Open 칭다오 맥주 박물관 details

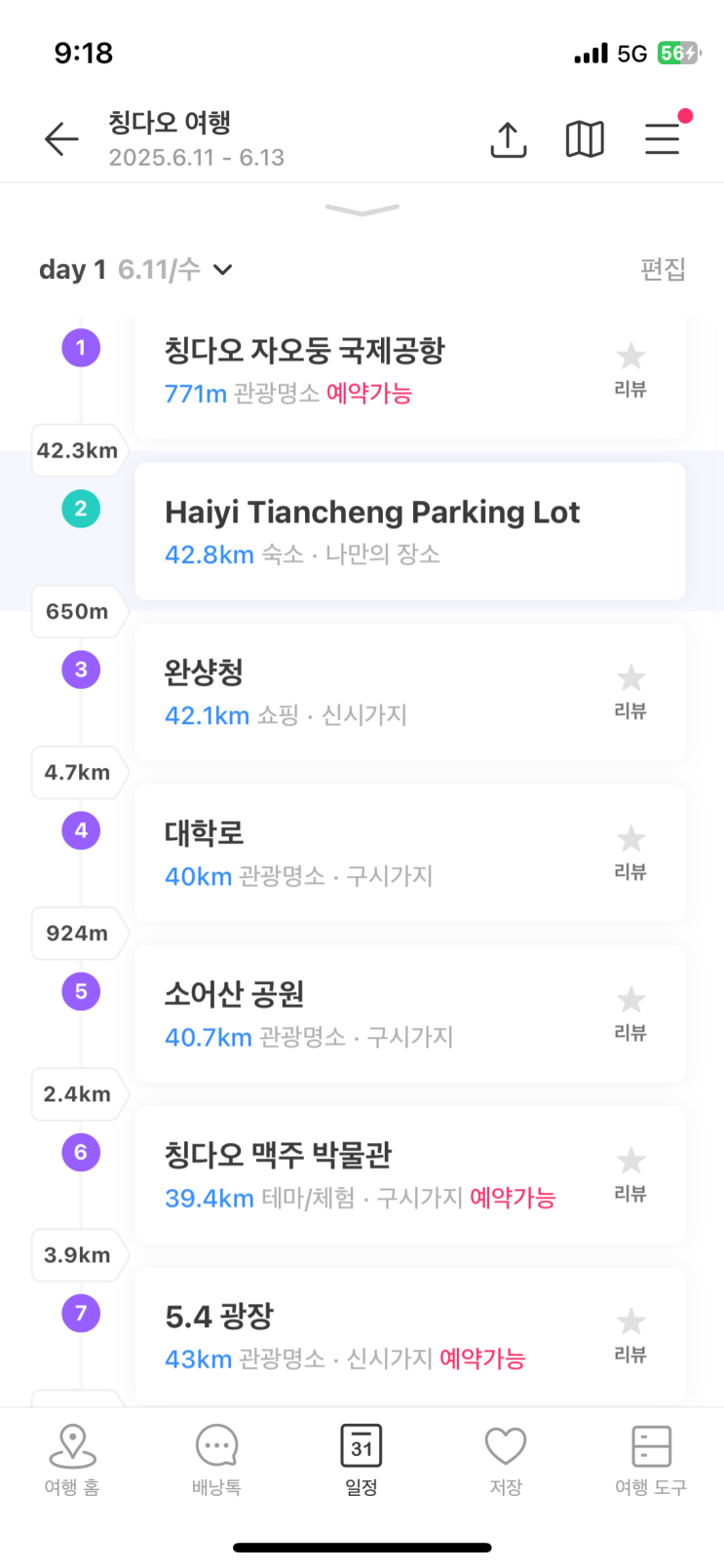click(x=370, y=1174)
